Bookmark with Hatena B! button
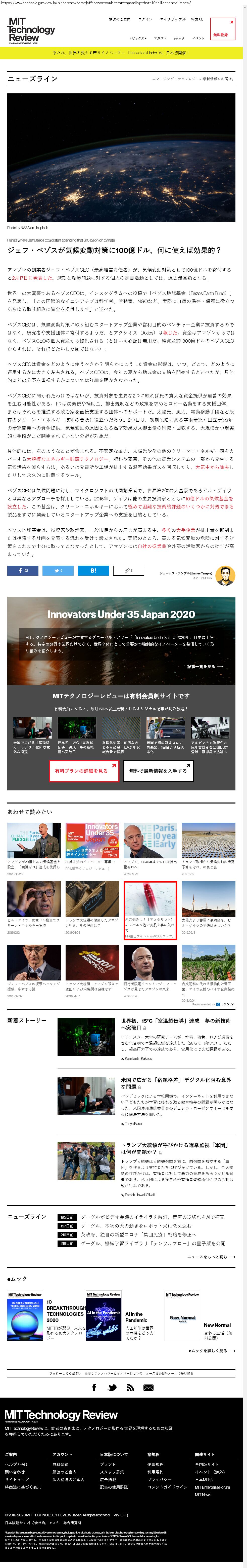 [x=93, y=570]
